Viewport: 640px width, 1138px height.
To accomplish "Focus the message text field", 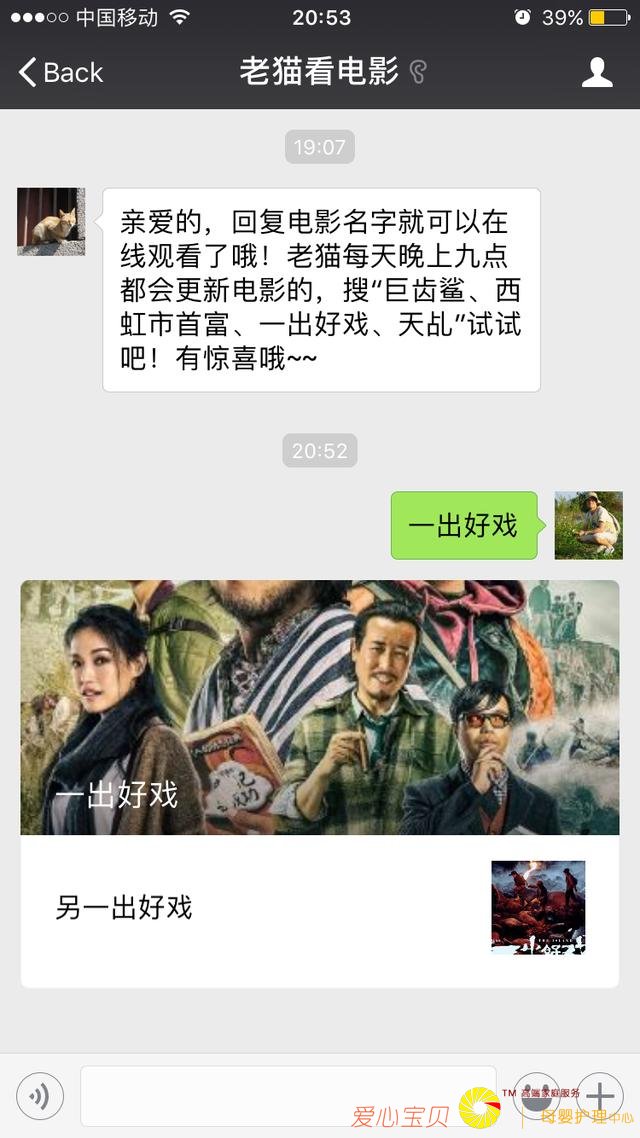I will tap(287, 1097).
